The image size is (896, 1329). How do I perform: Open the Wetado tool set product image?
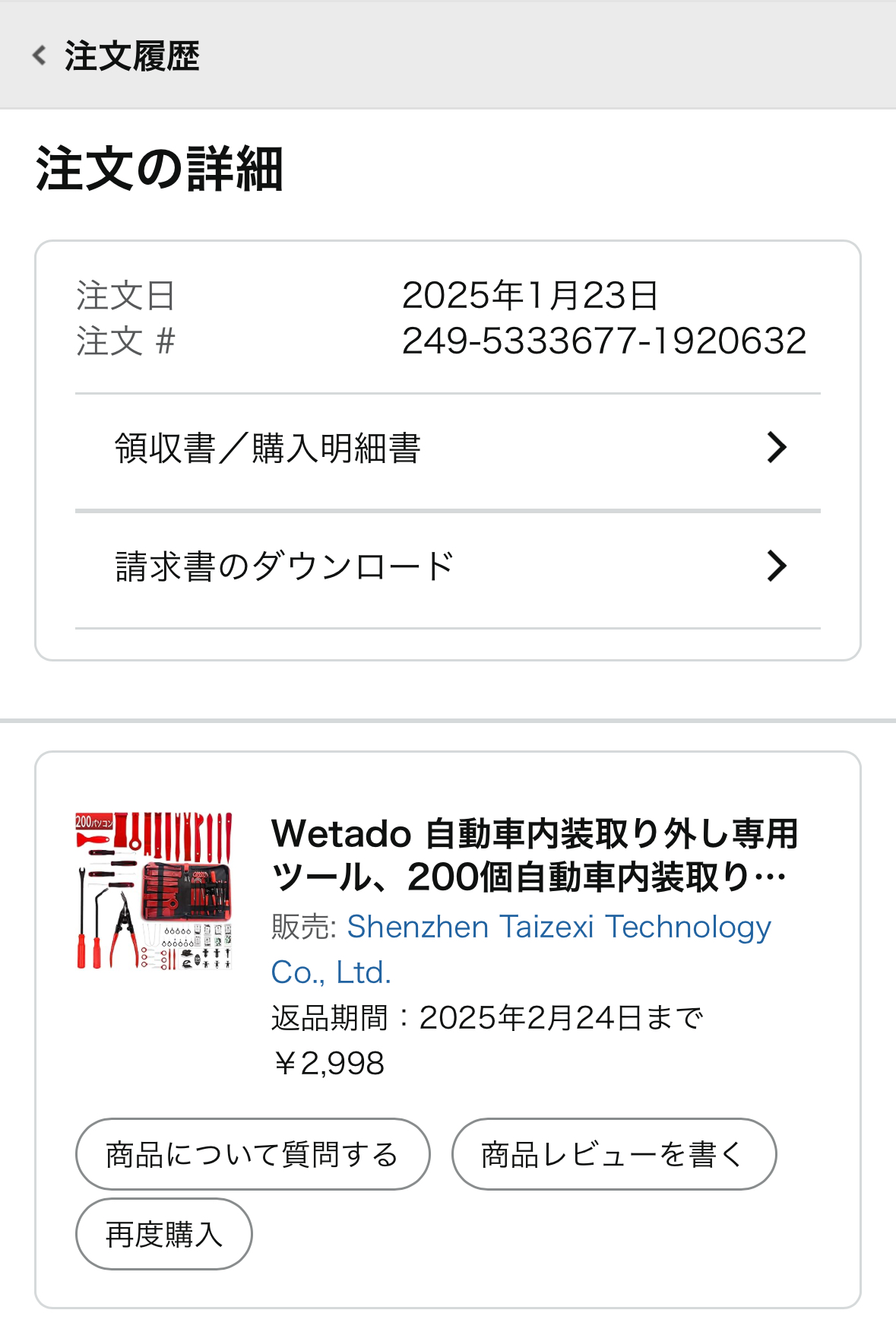[x=154, y=891]
